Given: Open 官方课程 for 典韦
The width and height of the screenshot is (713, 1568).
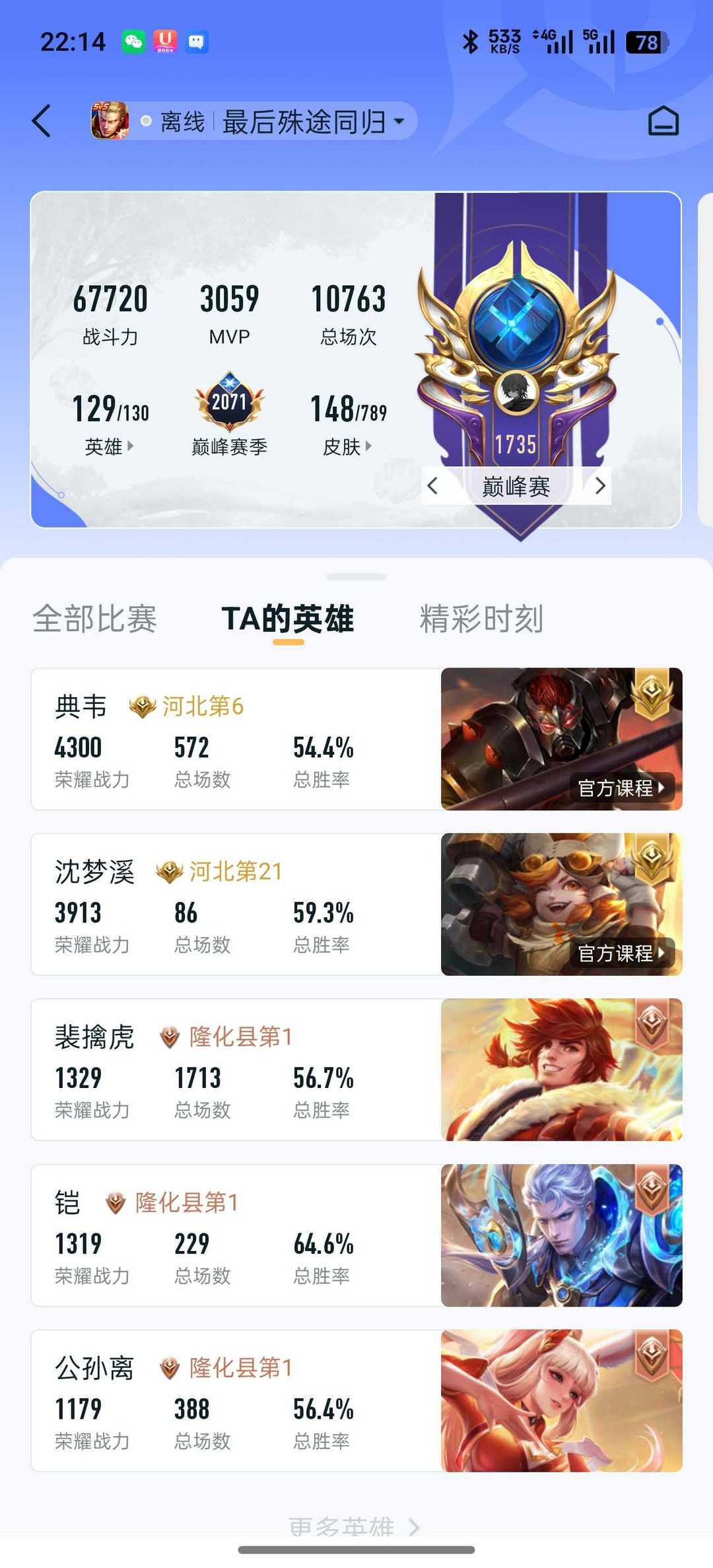Looking at the screenshot, I should coord(621,788).
